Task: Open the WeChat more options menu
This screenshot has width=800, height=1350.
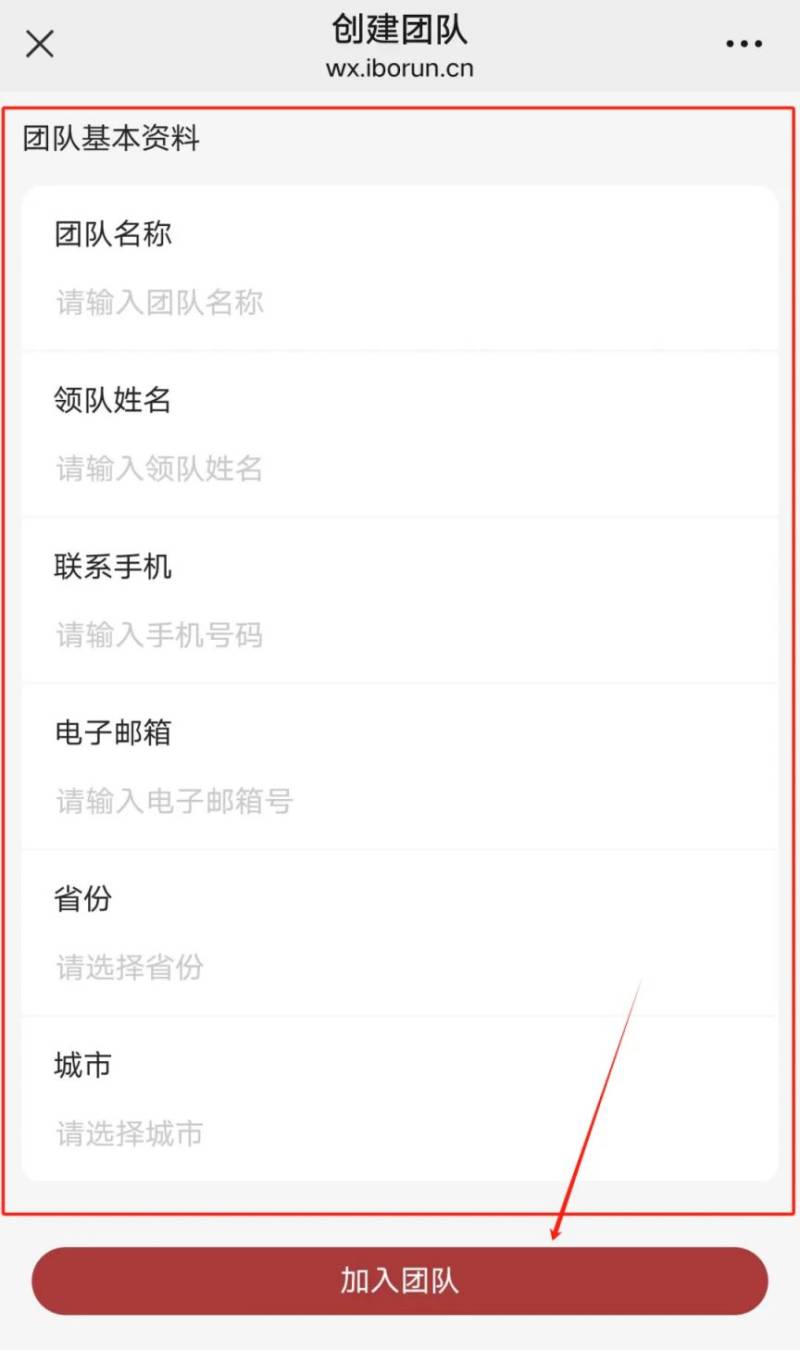Action: click(x=742, y=44)
